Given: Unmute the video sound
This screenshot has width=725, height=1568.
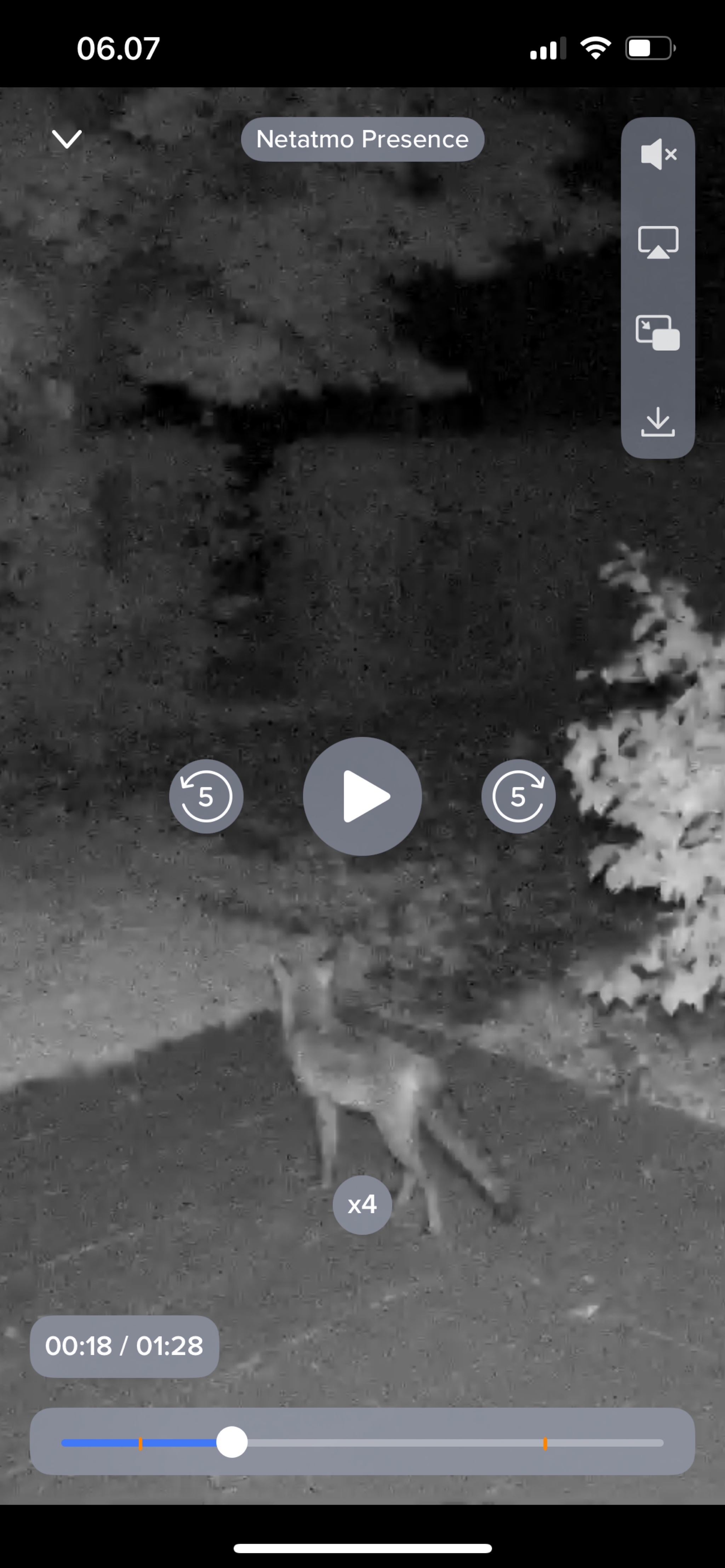Looking at the screenshot, I should (x=658, y=154).
